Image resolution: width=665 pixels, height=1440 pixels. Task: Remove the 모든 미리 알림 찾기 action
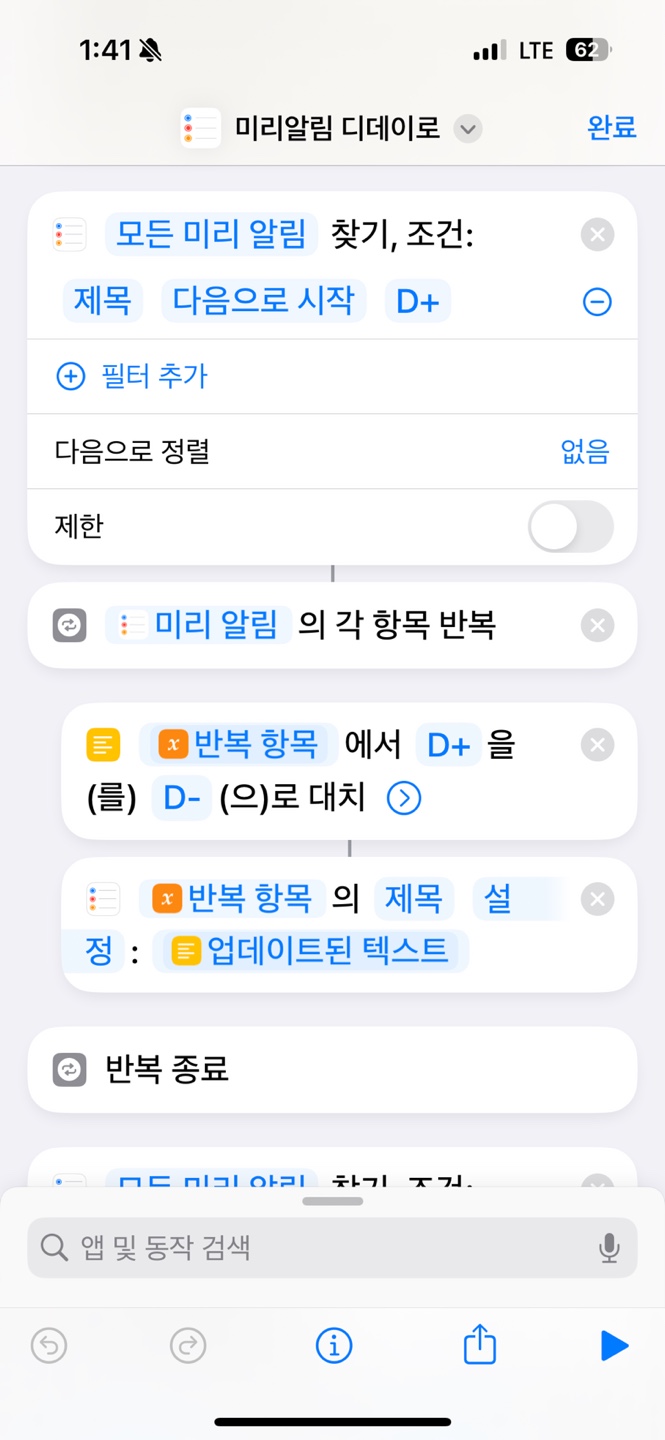[x=597, y=235]
